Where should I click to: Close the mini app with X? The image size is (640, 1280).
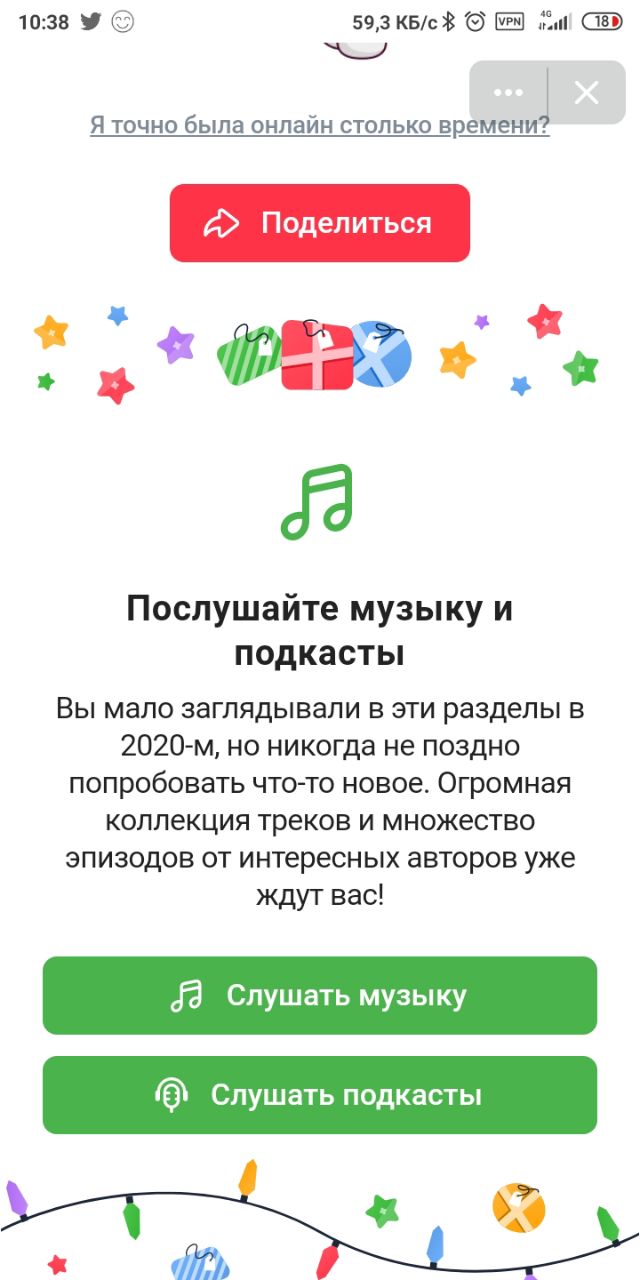(587, 93)
